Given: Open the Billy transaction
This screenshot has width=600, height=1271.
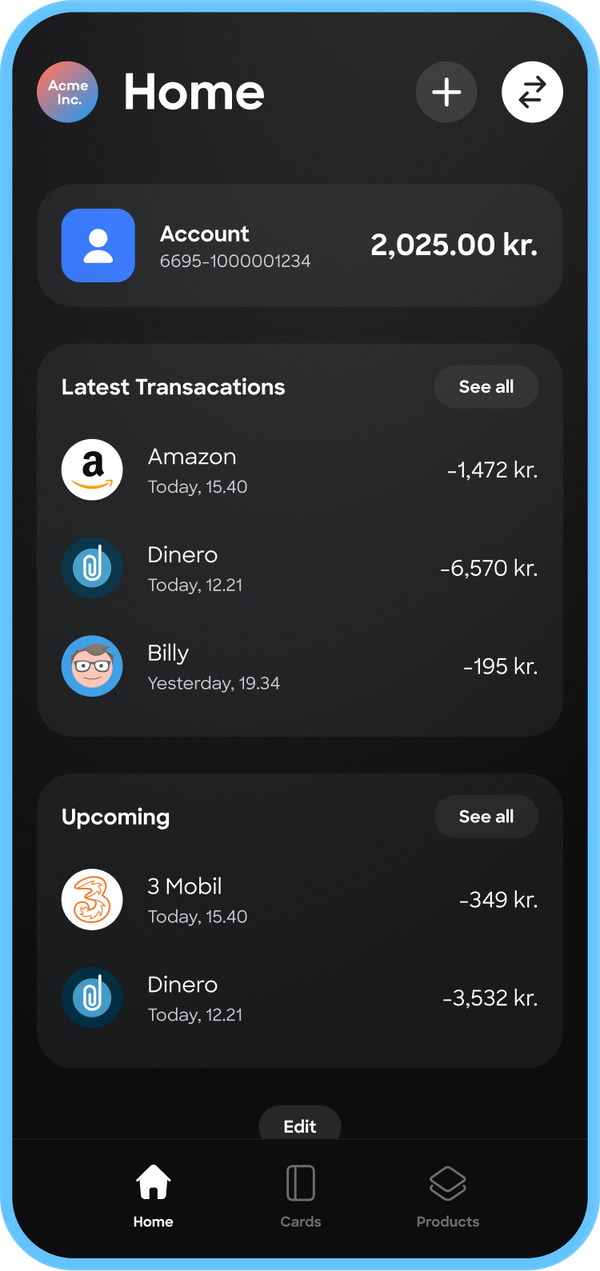Looking at the screenshot, I should click(300, 666).
